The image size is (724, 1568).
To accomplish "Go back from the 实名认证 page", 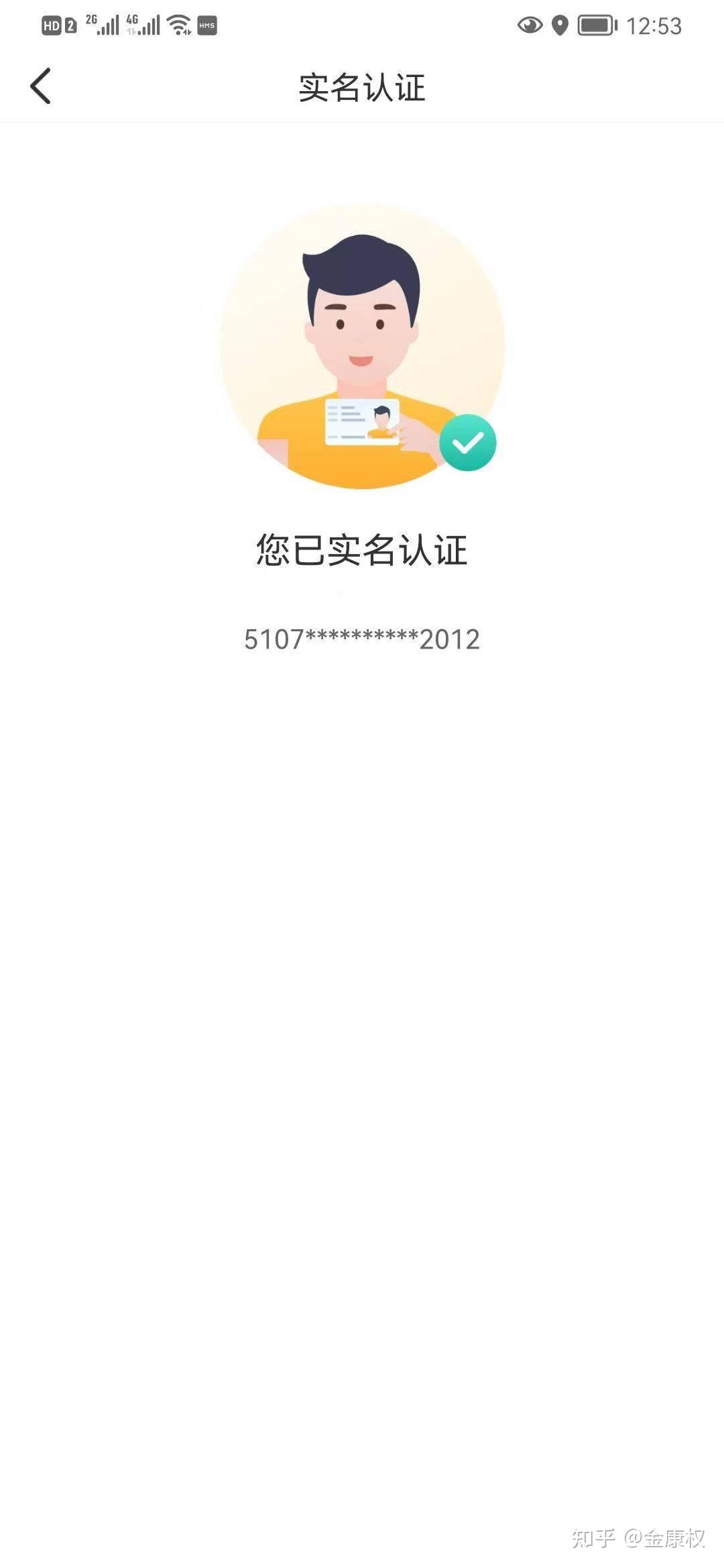I will coord(41,86).
